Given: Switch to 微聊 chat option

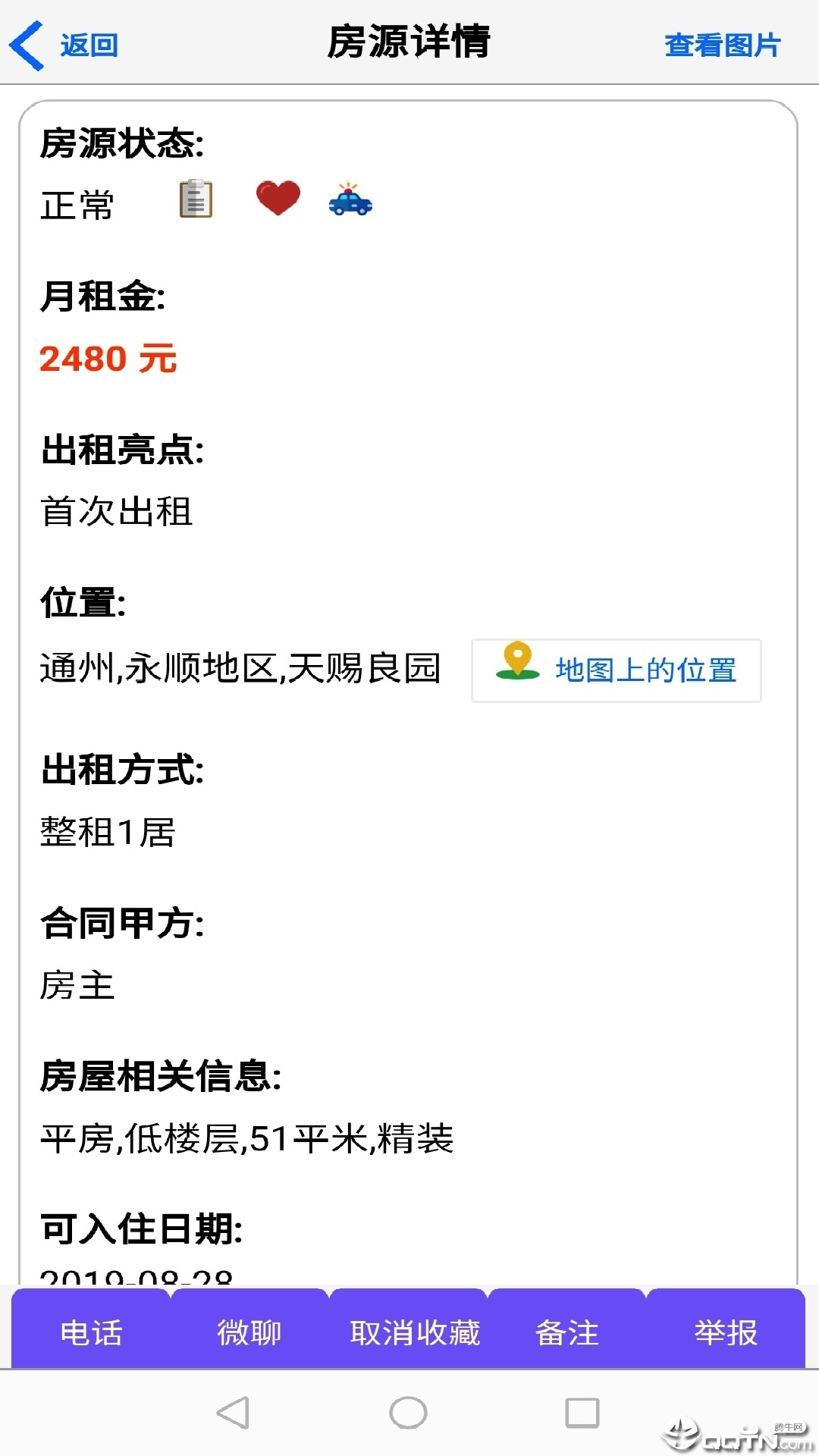Looking at the screenshot, I should (x=249, y=1332).
